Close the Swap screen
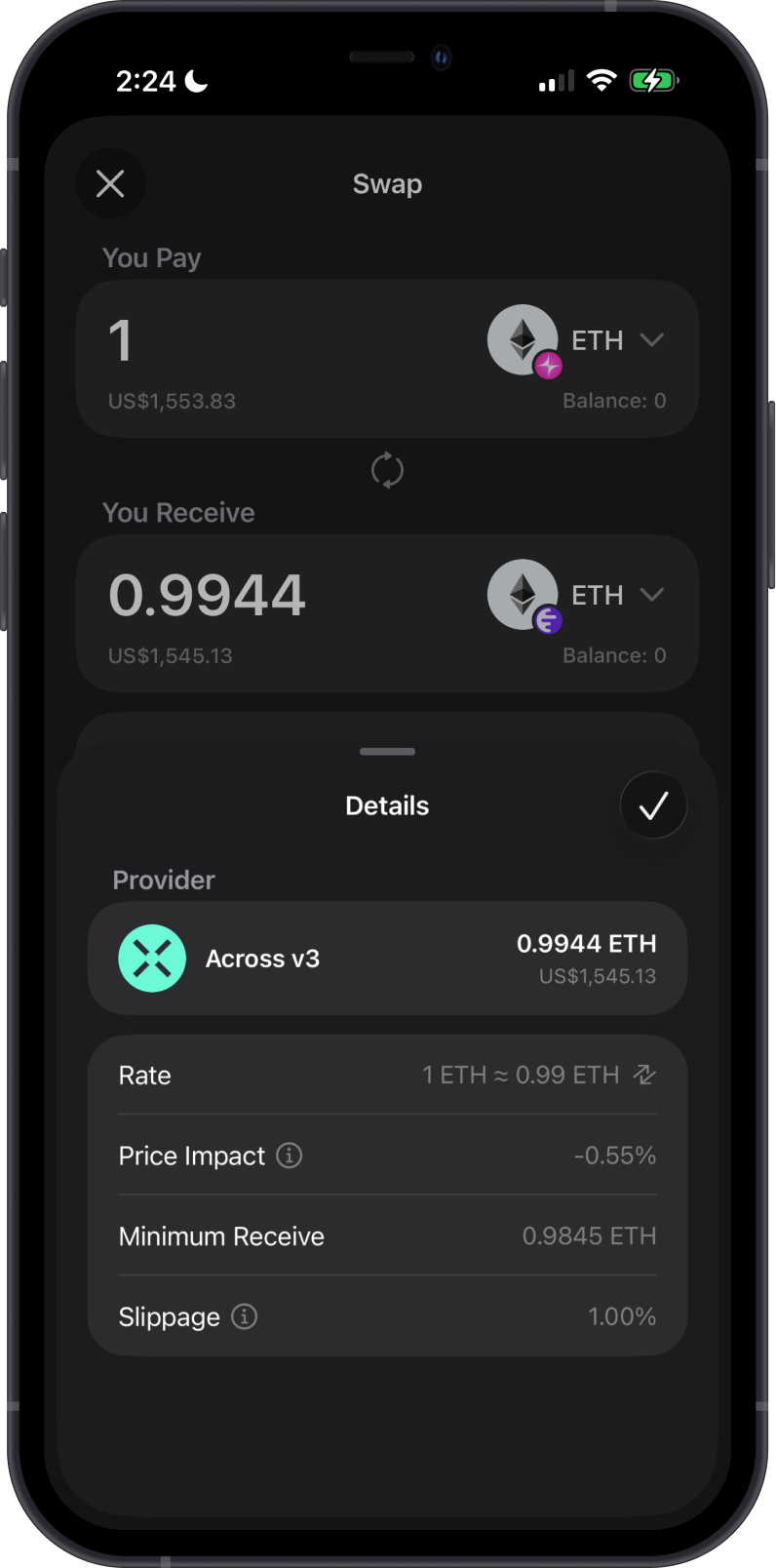Image resolution: width=776 pixels, height=1568 pixels. point(110,183)
